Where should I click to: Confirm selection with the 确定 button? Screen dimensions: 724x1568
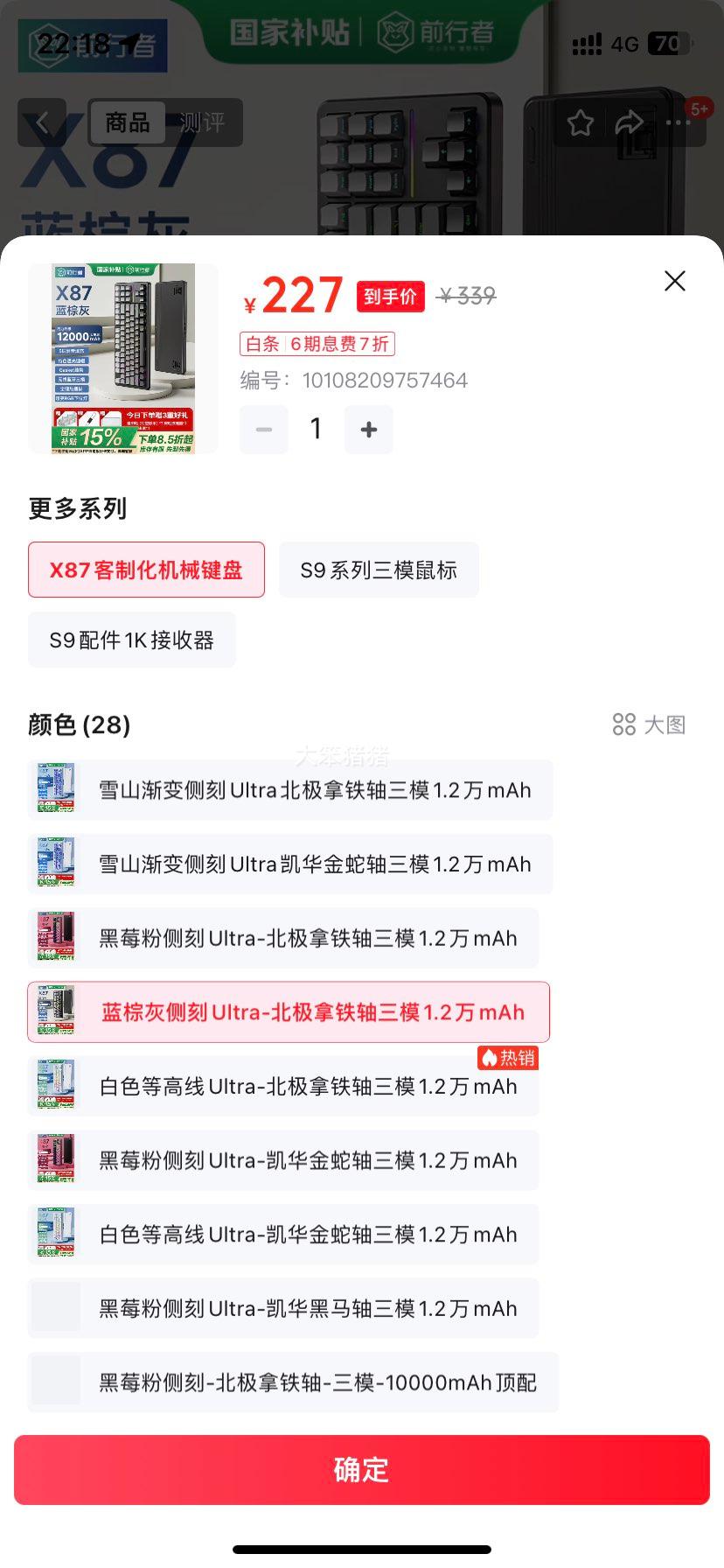click(x=361, y=1469)
